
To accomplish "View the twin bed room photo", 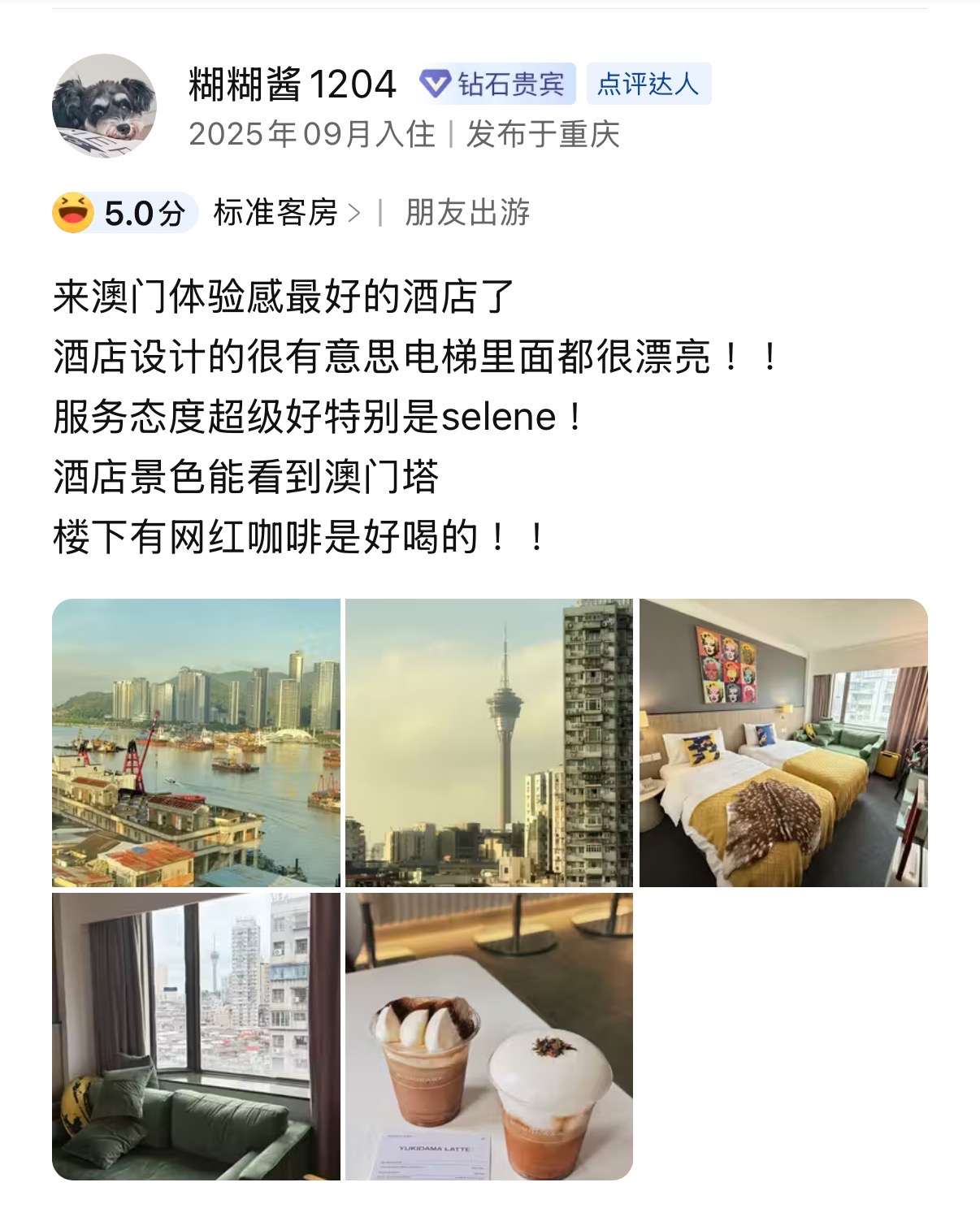I will [x=783, y=743].
